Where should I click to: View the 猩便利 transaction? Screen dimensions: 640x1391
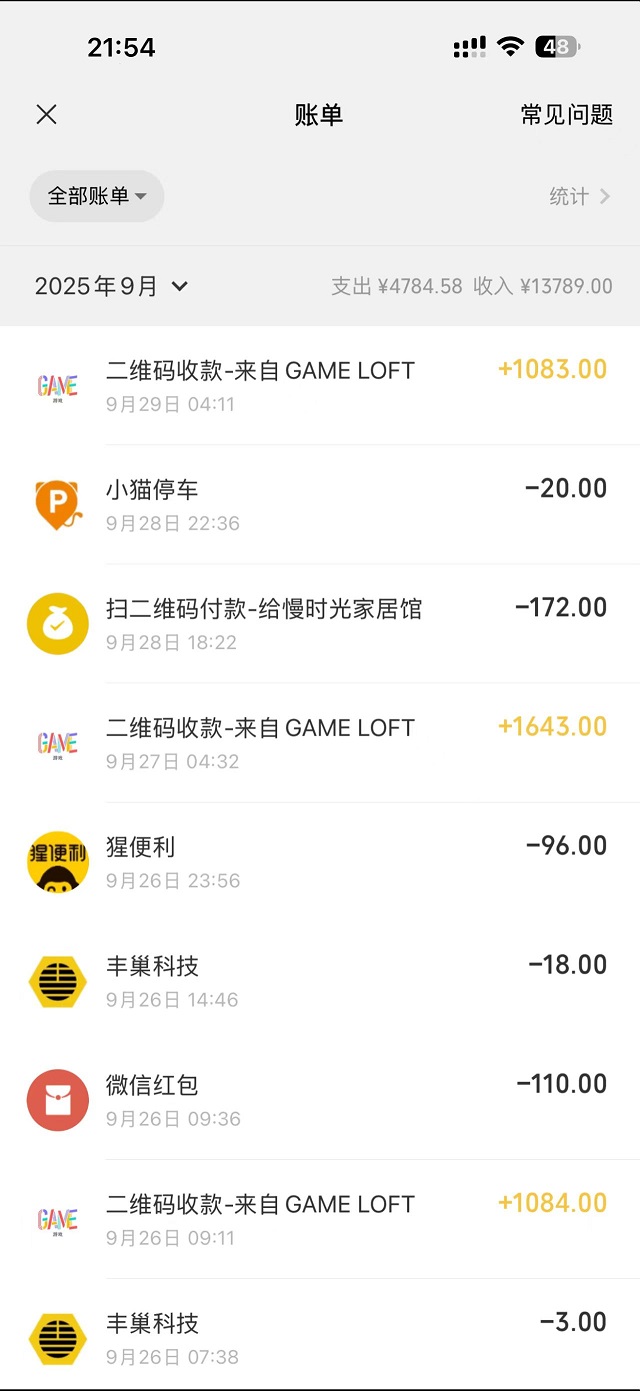(320, 861)
